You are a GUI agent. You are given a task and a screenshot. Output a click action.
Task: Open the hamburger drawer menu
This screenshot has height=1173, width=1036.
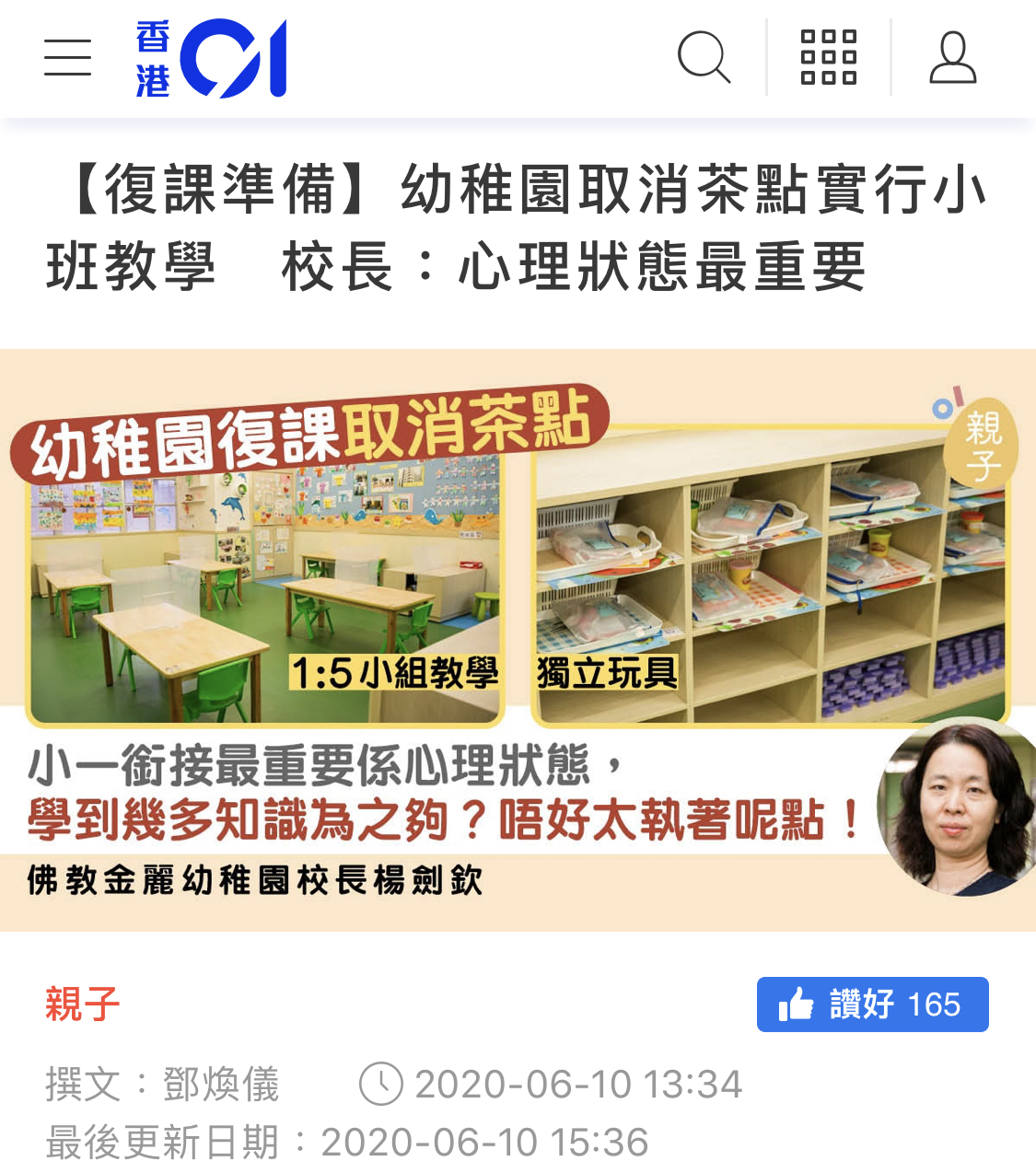pyautogui.click(x=68, y=58)
